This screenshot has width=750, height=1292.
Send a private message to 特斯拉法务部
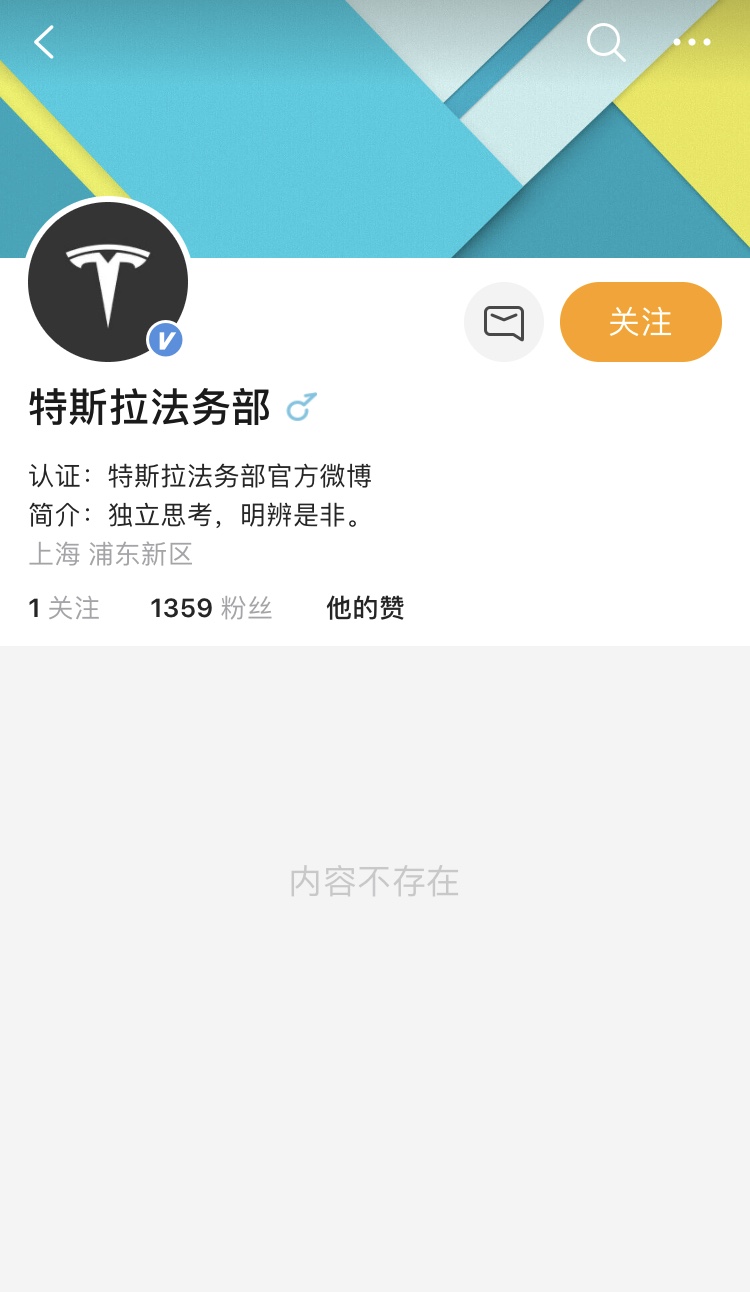tap(504, 322)
